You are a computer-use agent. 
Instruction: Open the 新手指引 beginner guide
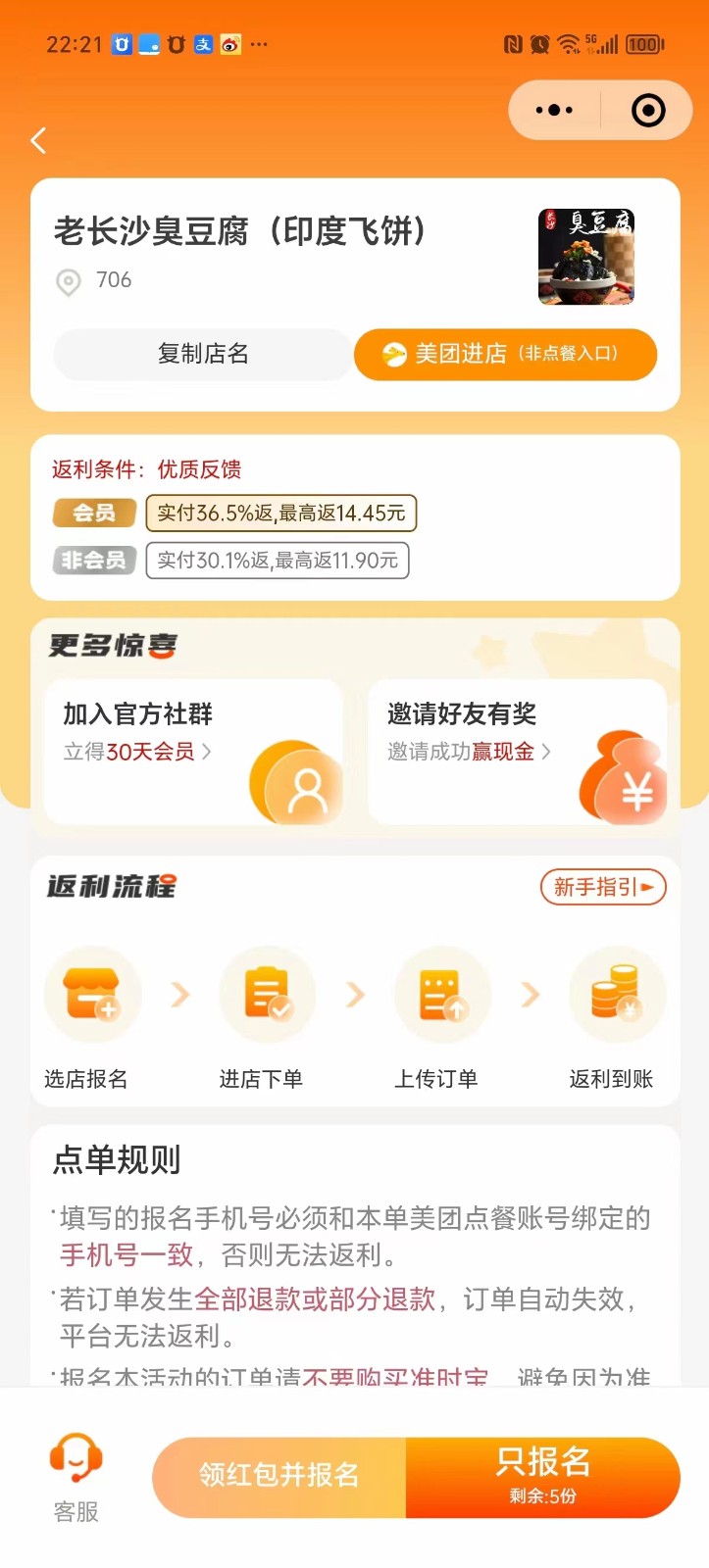pos(602,888)
